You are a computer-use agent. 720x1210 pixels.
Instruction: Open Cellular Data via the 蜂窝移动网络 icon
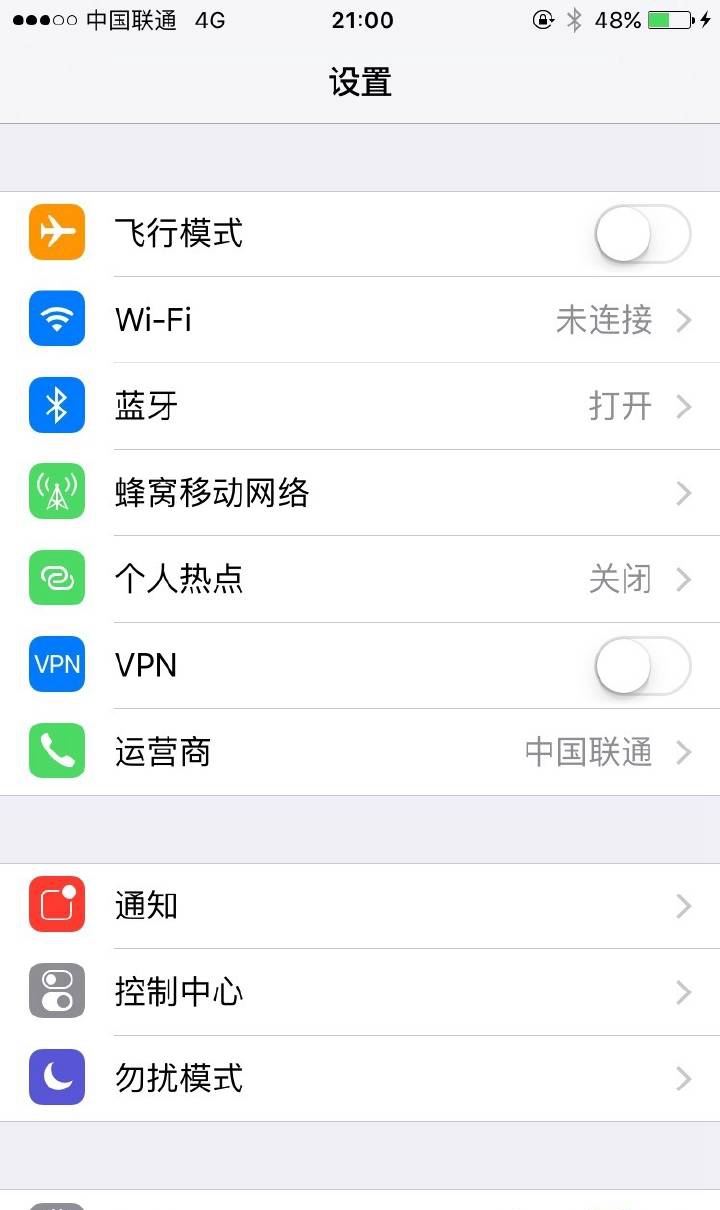pos(56,492)
